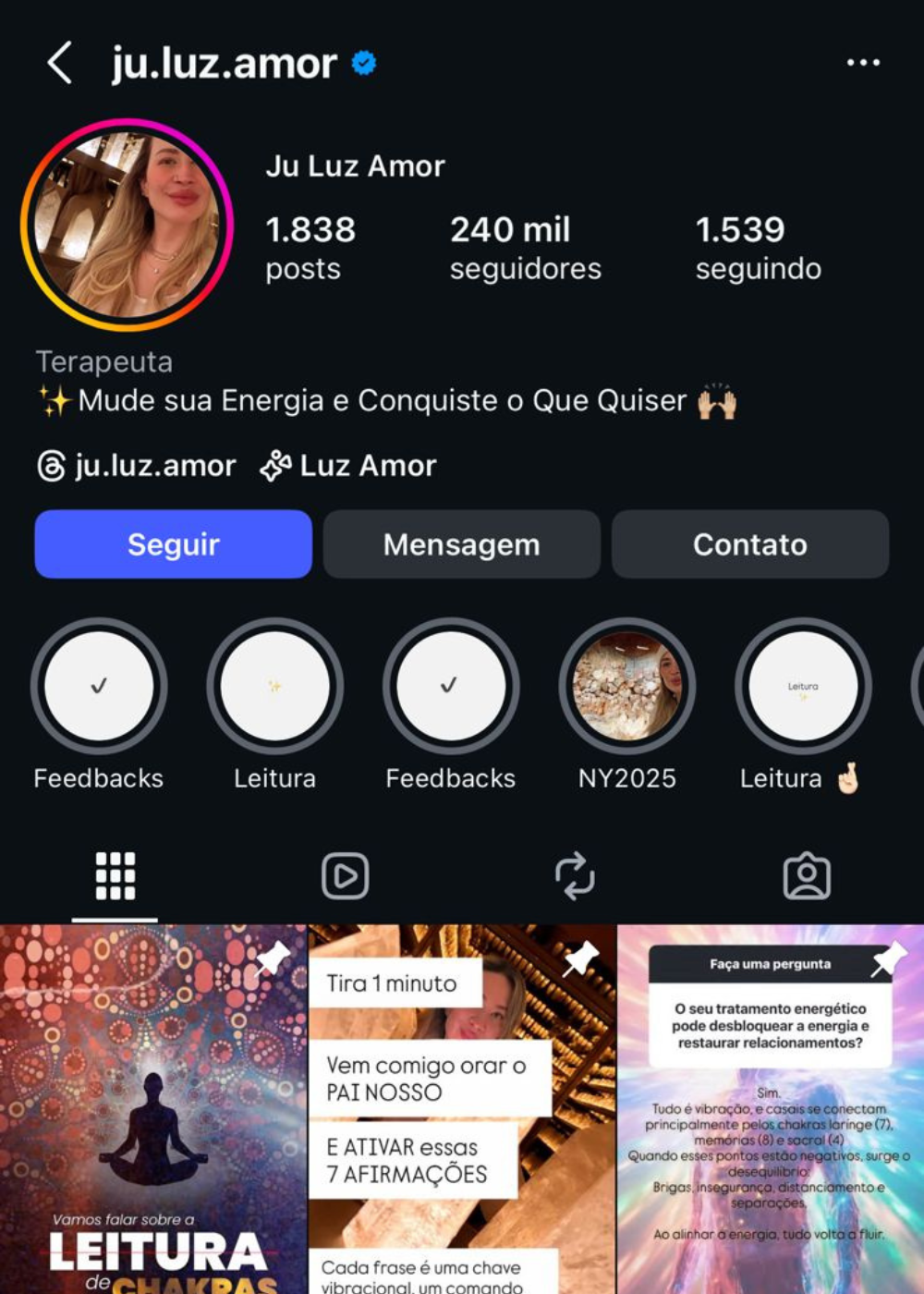Tap the Contato button
This screenshot has height=1294, width=924.
[x=749, y=544]
